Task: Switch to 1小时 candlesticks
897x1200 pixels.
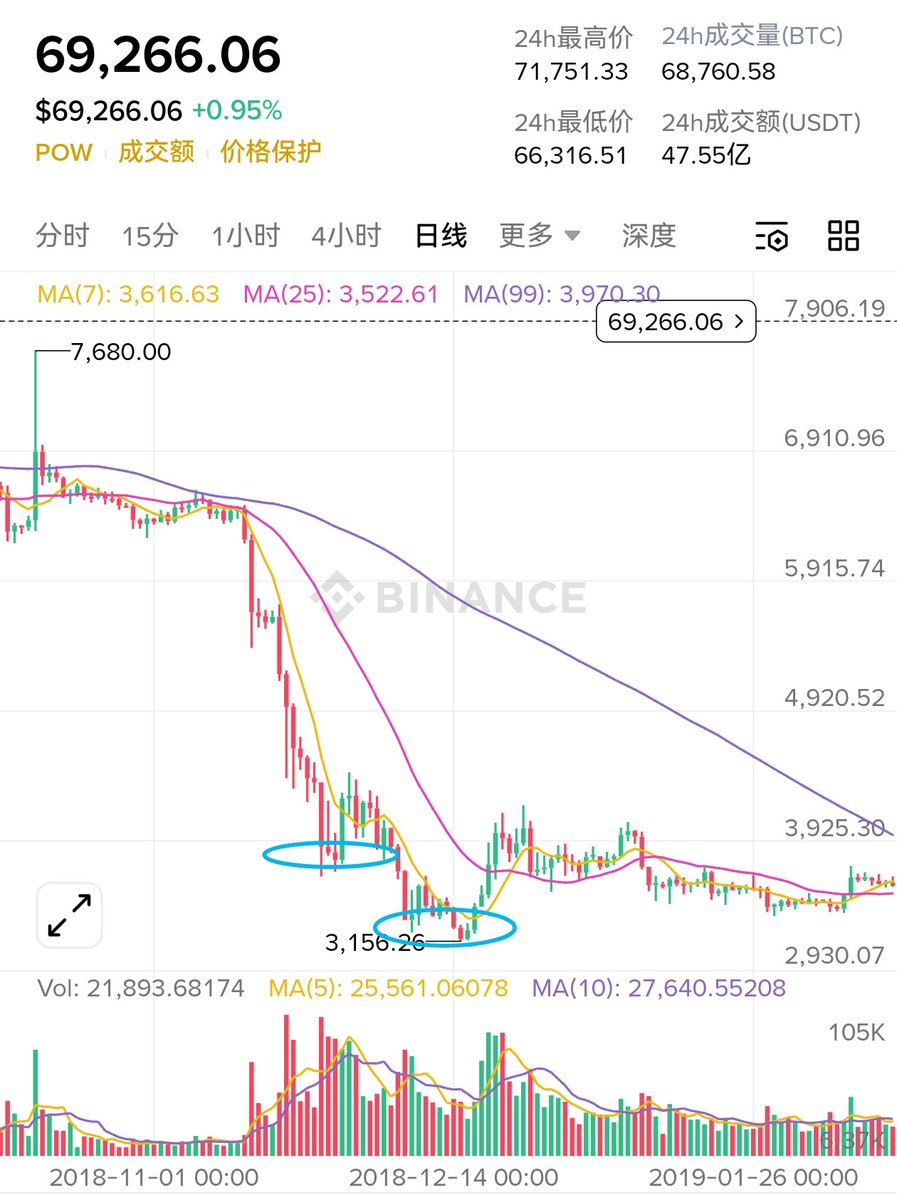Action: [245, 236]
